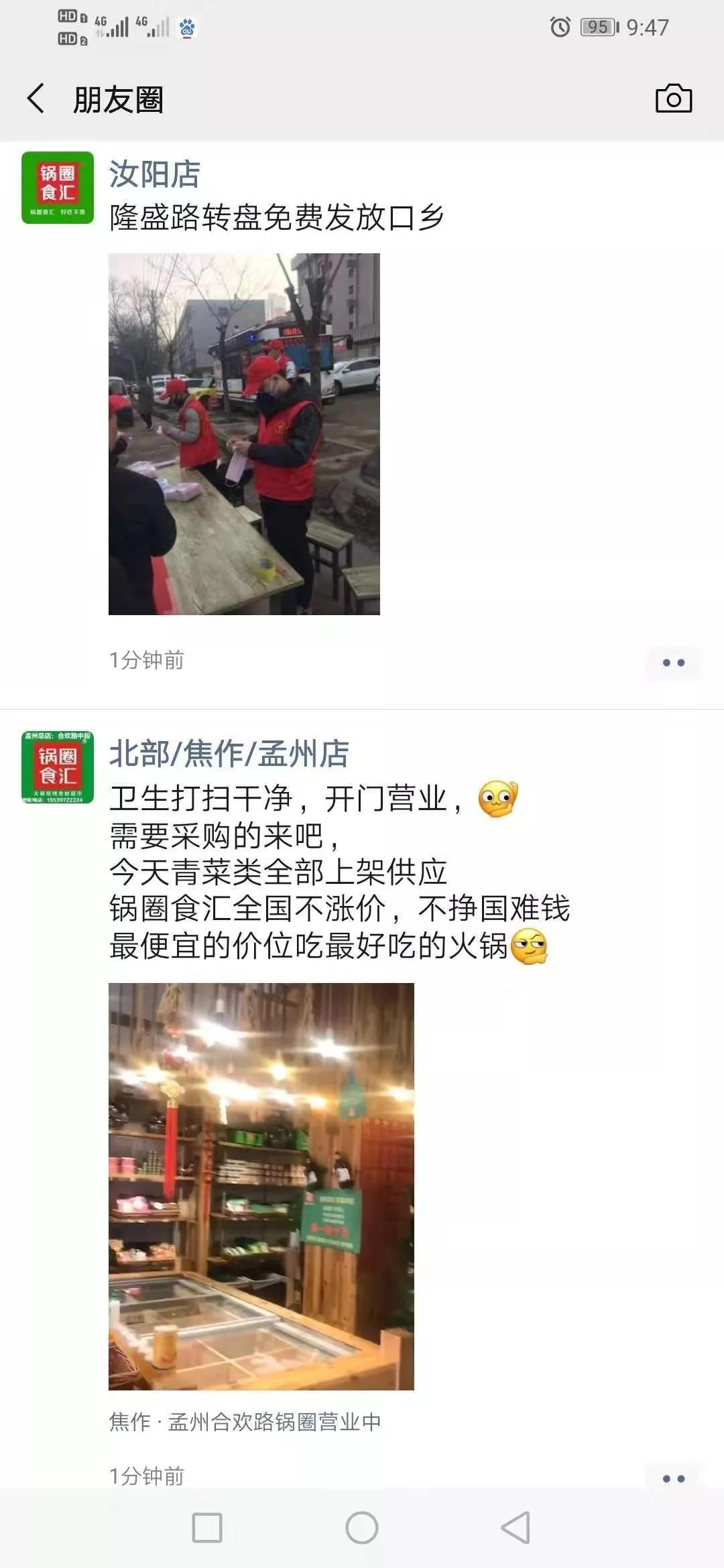Open like/comment menu on 汝阳店's post
The height and width of the screenshot is (1568, 724).
pyautogui.click(x=673, y=663)
